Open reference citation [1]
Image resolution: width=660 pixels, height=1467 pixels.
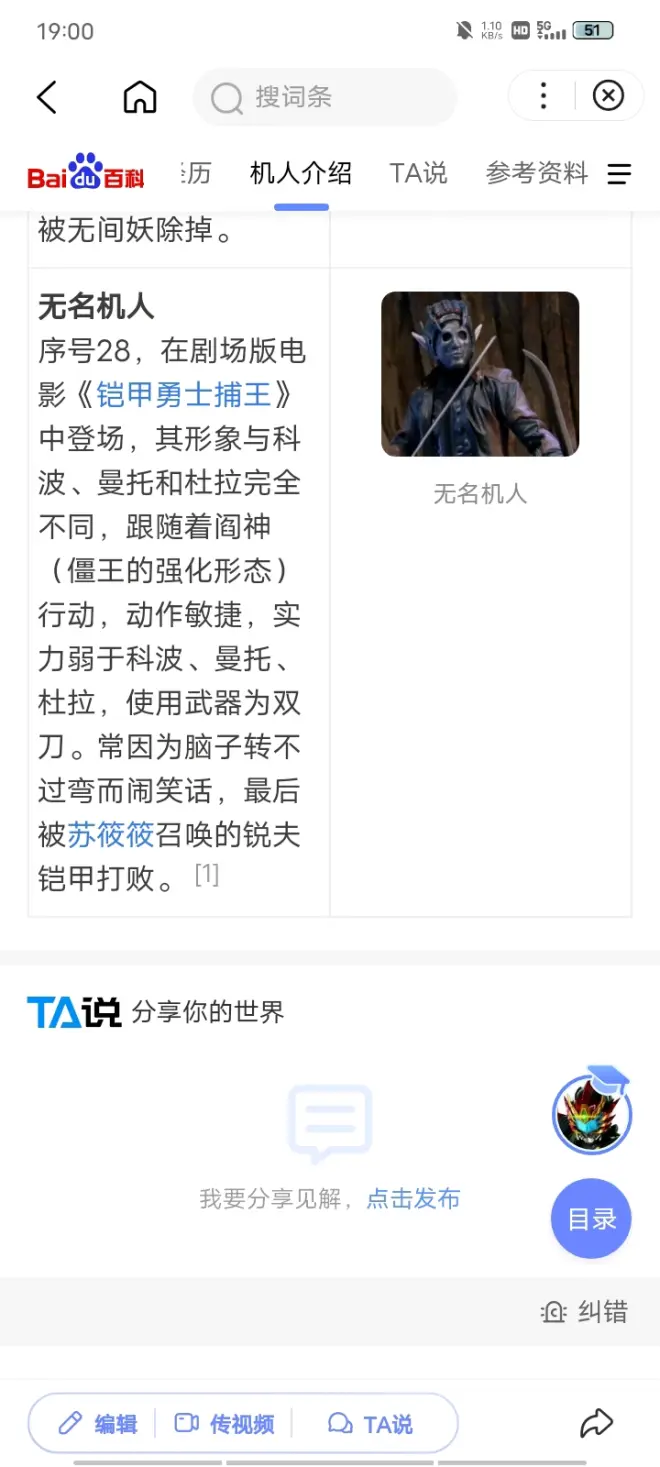(x=206, y=875)
